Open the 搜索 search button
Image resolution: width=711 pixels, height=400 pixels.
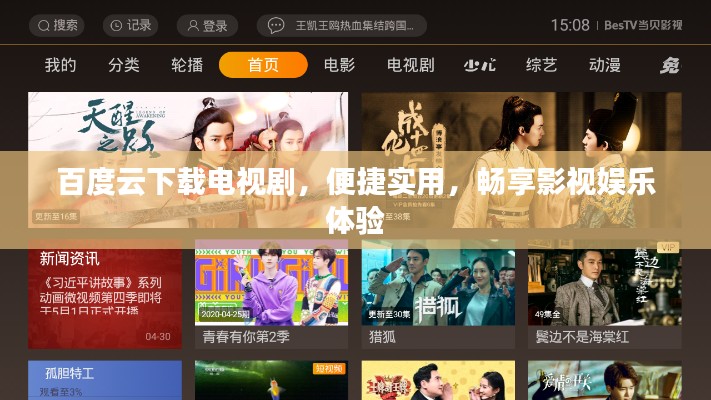57,25
